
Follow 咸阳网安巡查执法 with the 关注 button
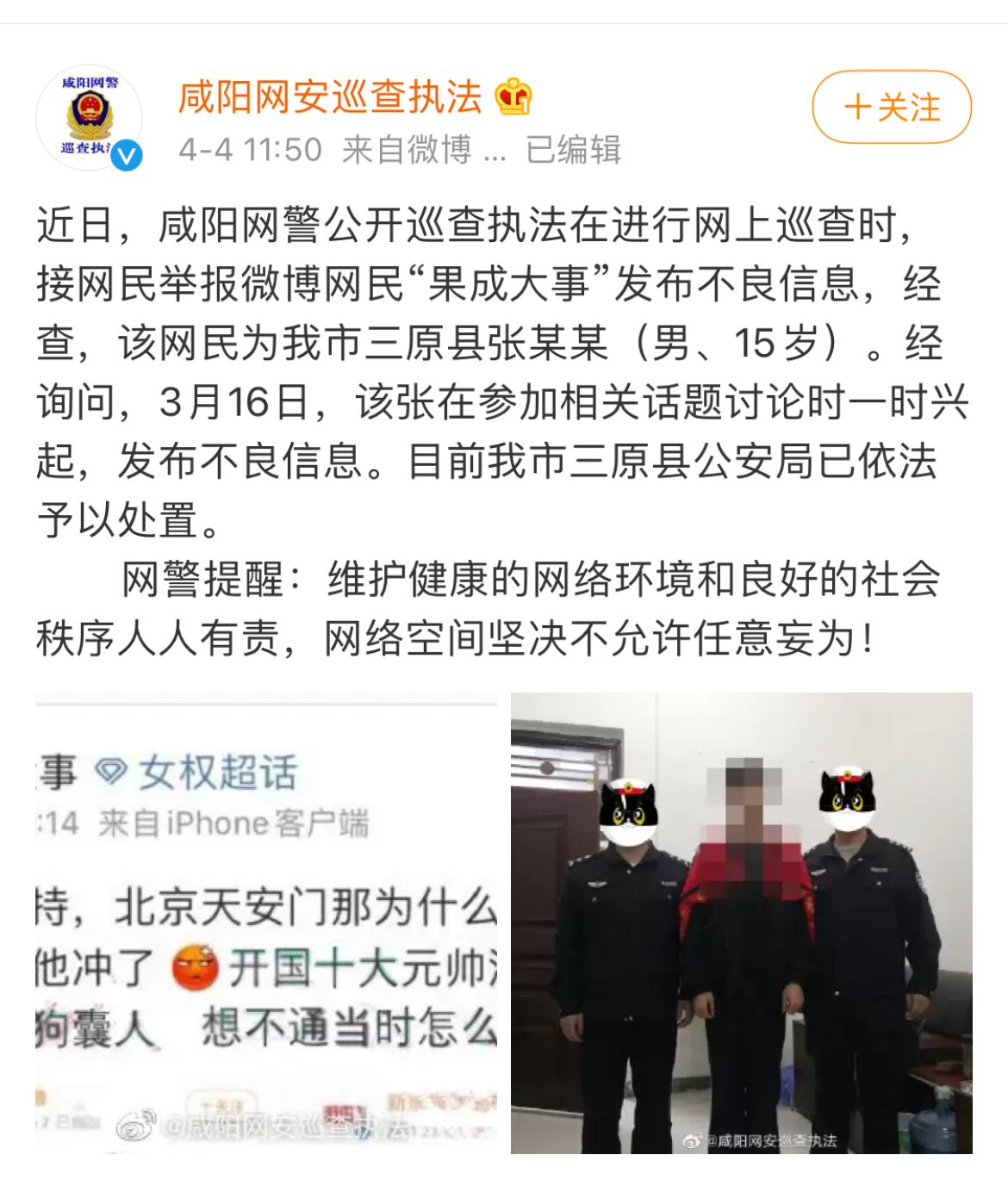(891, 108)
